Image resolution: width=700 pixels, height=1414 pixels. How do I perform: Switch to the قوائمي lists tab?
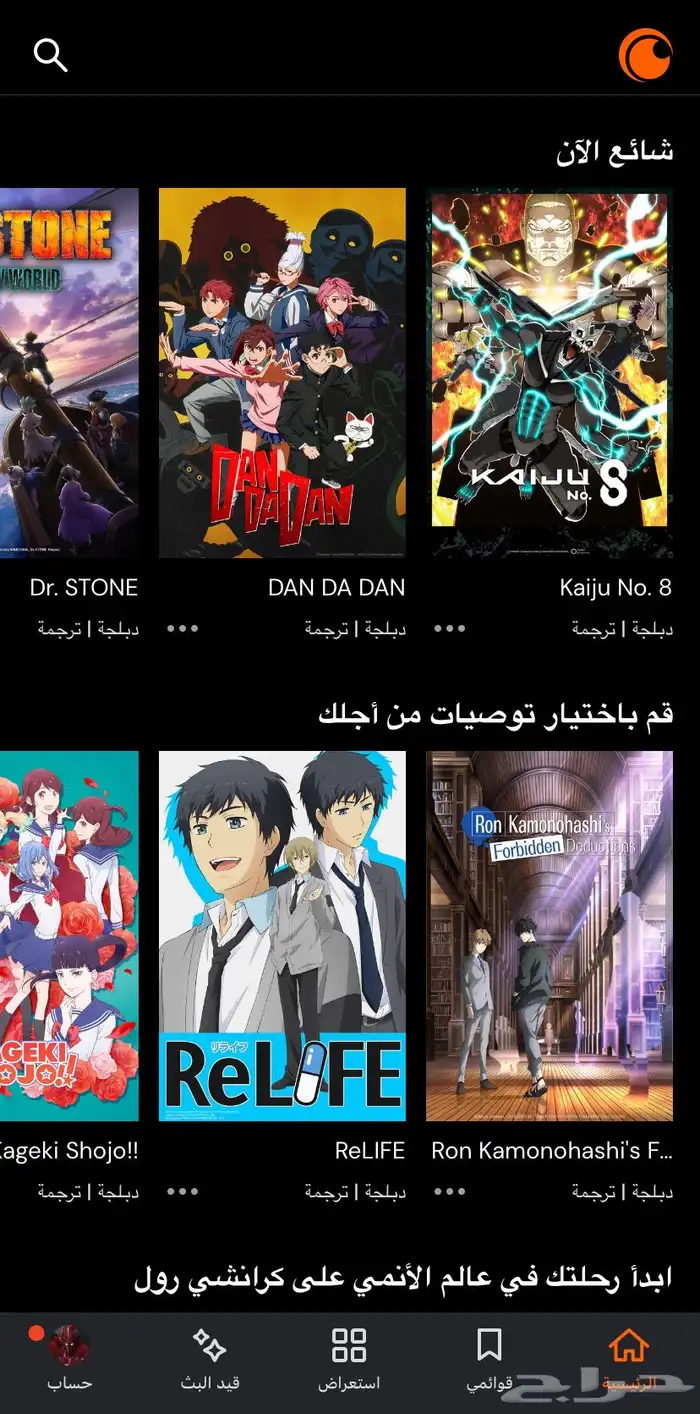tap(489, 1360)
